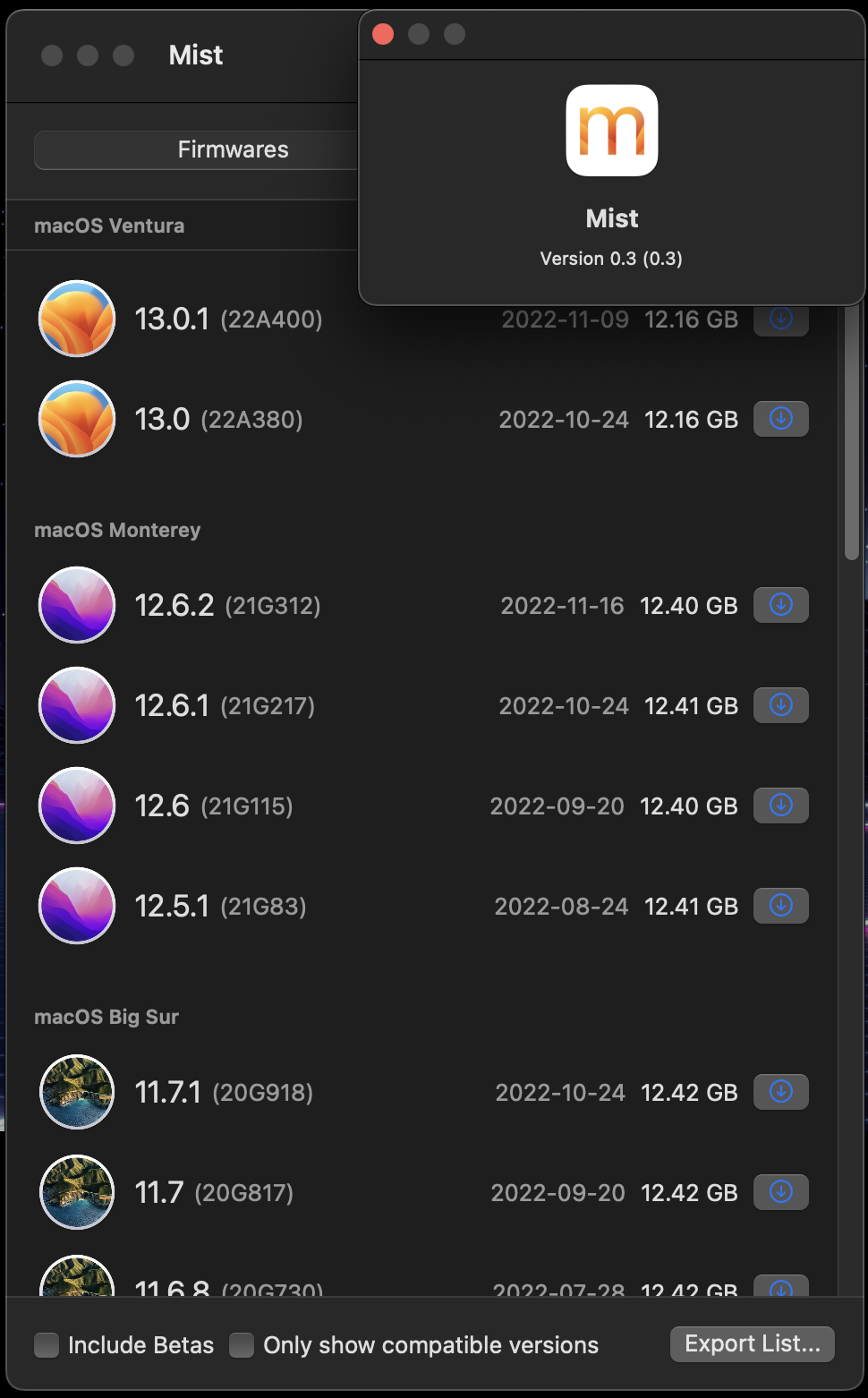Download macOS 11.7 (20G817) firmware
The height and width of the screenshot is (1398, 868).
(x=781, y=1192)
